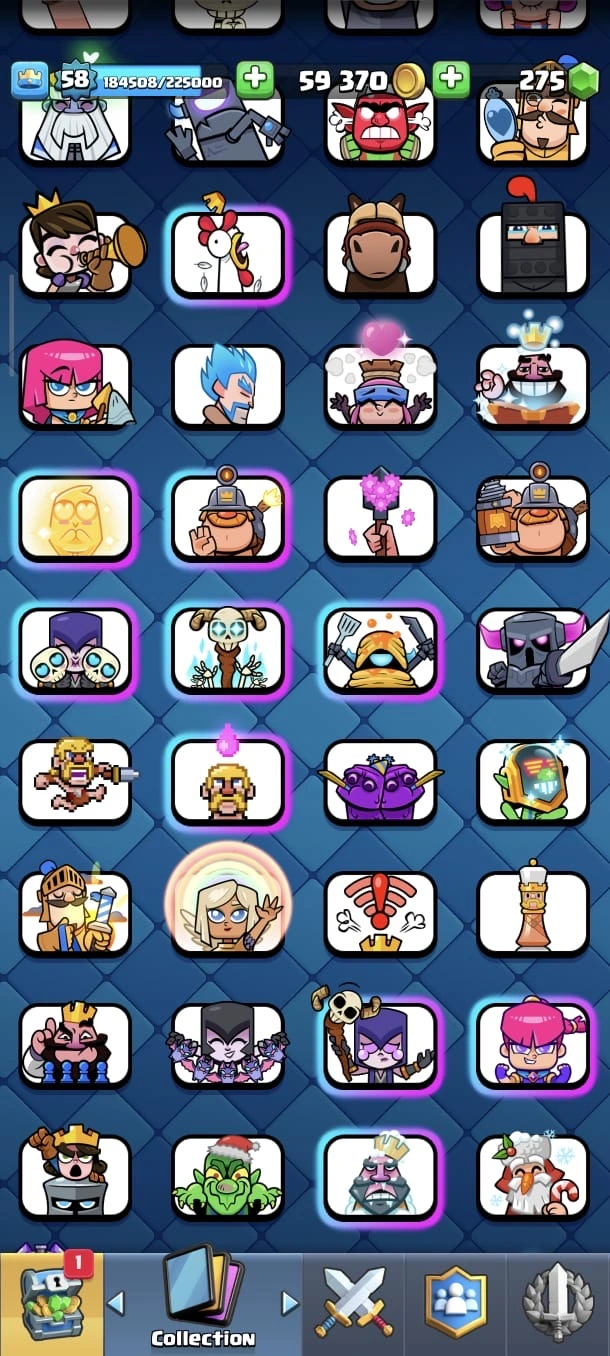Select the two purple goblins emote
610x1356 pixels.
coord(380,781)
